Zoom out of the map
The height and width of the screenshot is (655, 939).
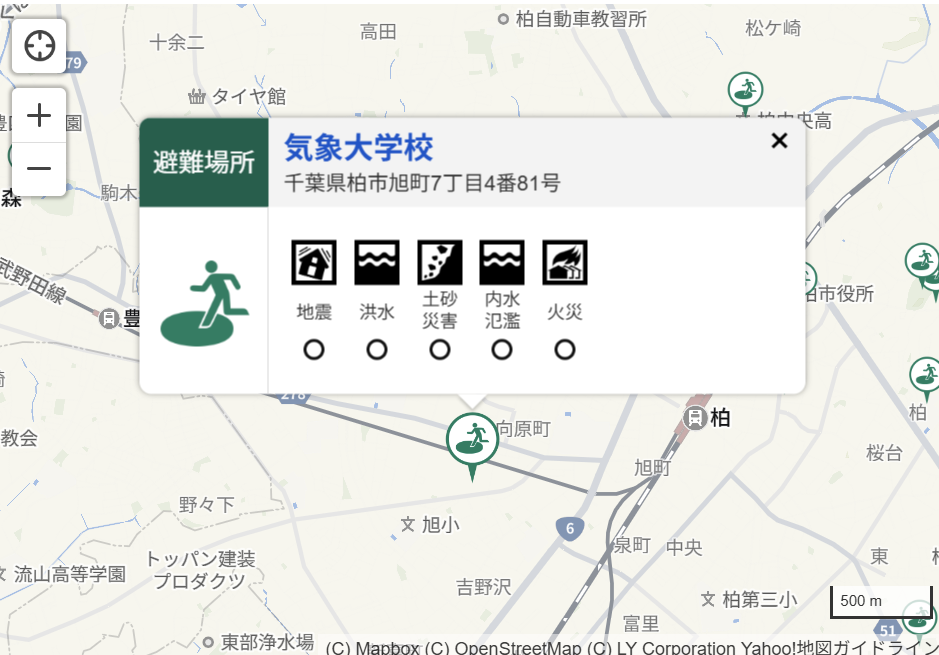39,168
